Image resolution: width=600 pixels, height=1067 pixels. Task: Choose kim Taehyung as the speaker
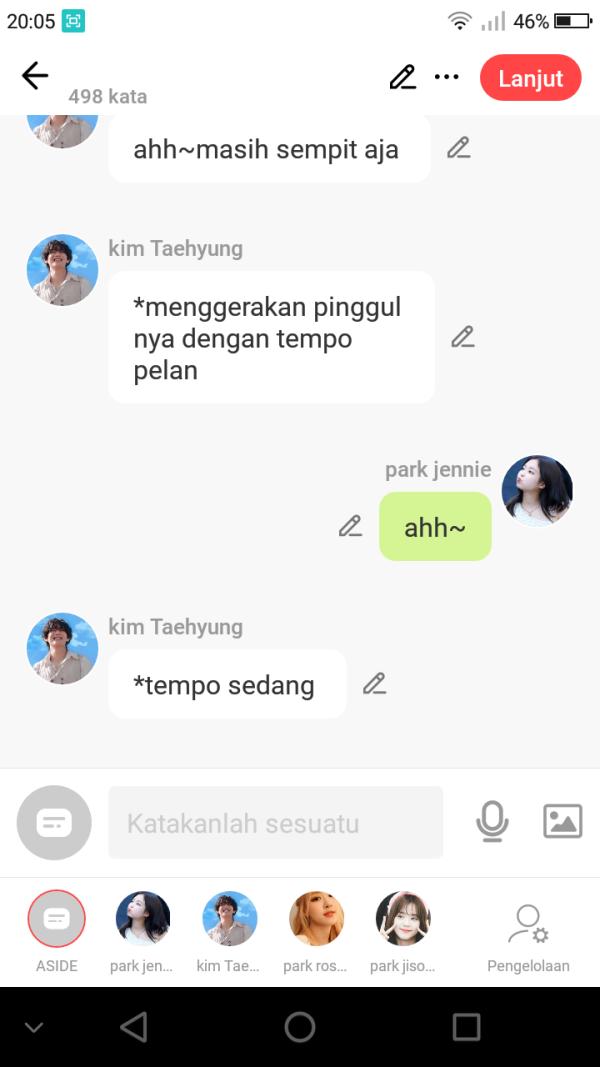[x=229, y=919]
